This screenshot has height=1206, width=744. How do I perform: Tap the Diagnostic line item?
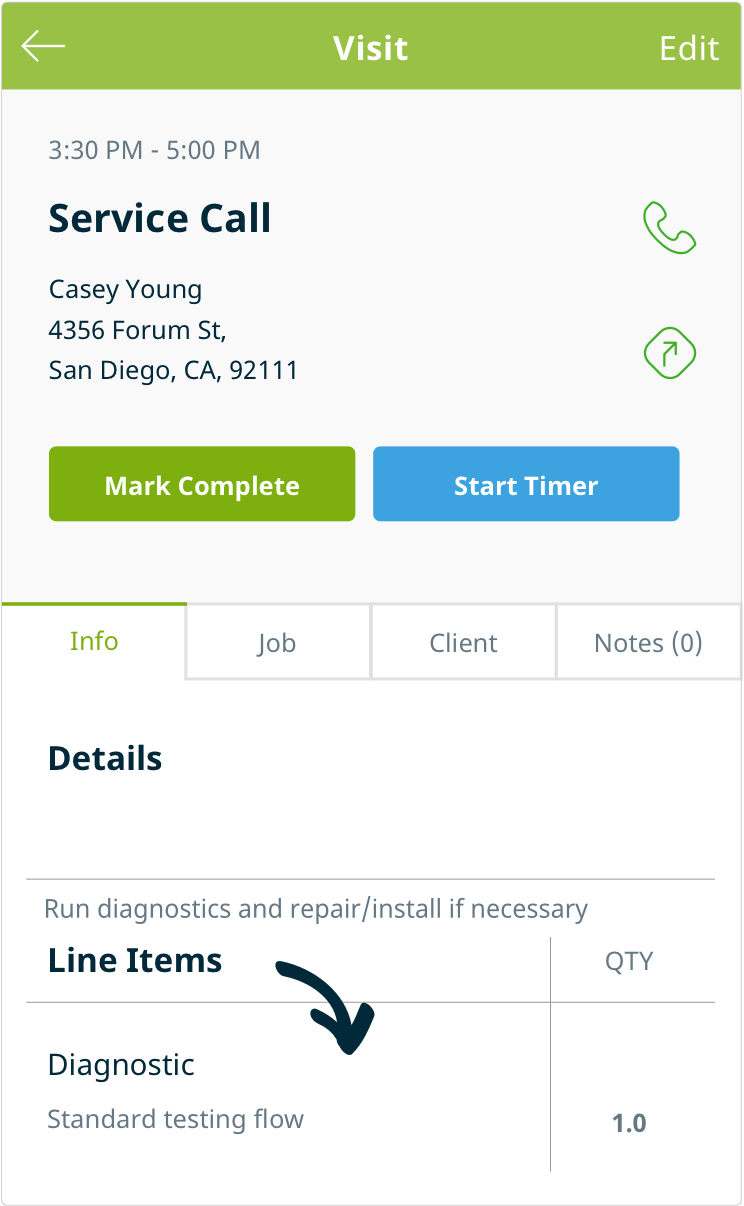pyautogui.click(x=120, y=1065)
